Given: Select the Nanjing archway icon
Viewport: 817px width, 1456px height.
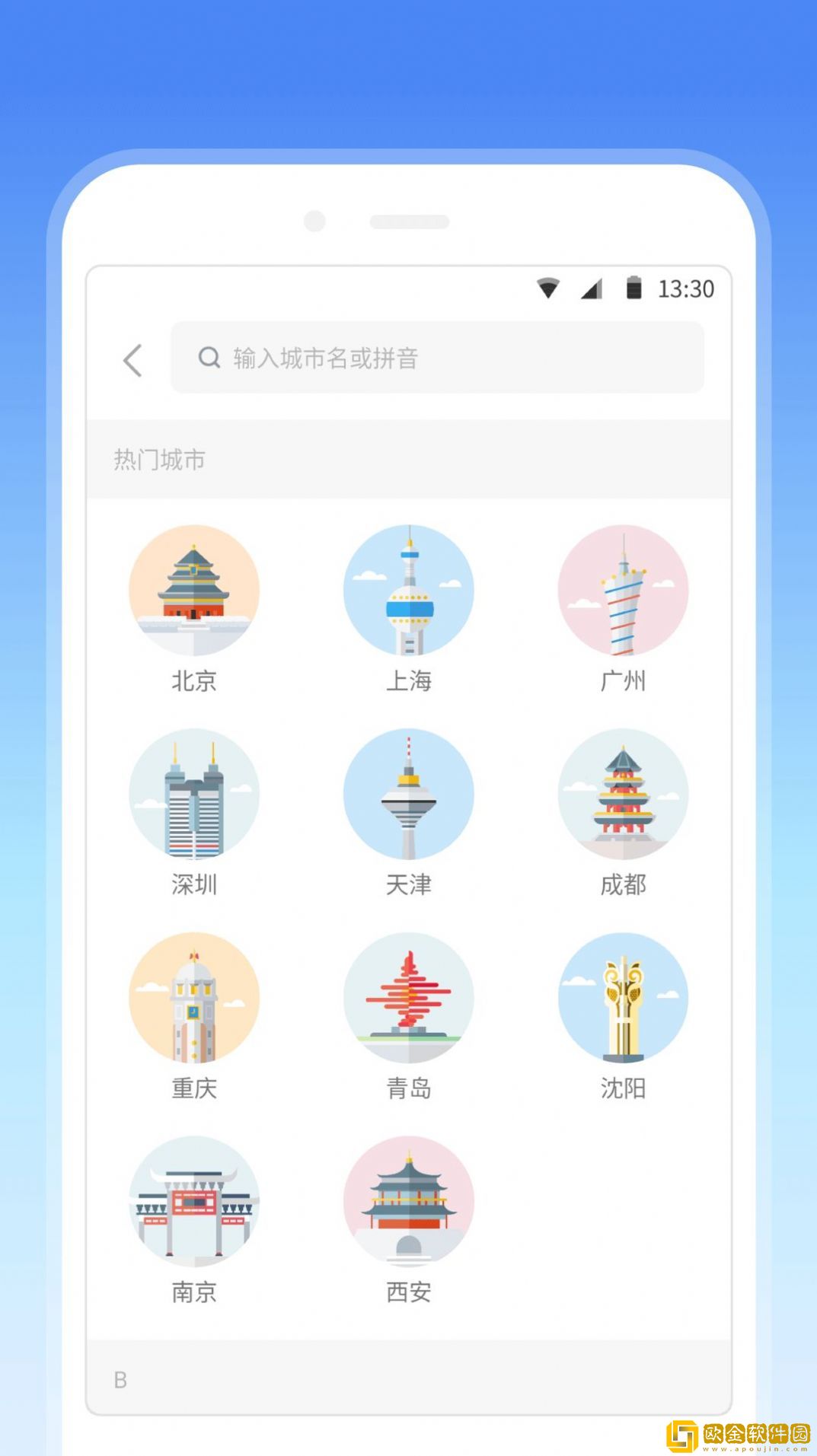Looking at the screenshot, I should point(194,1200).
